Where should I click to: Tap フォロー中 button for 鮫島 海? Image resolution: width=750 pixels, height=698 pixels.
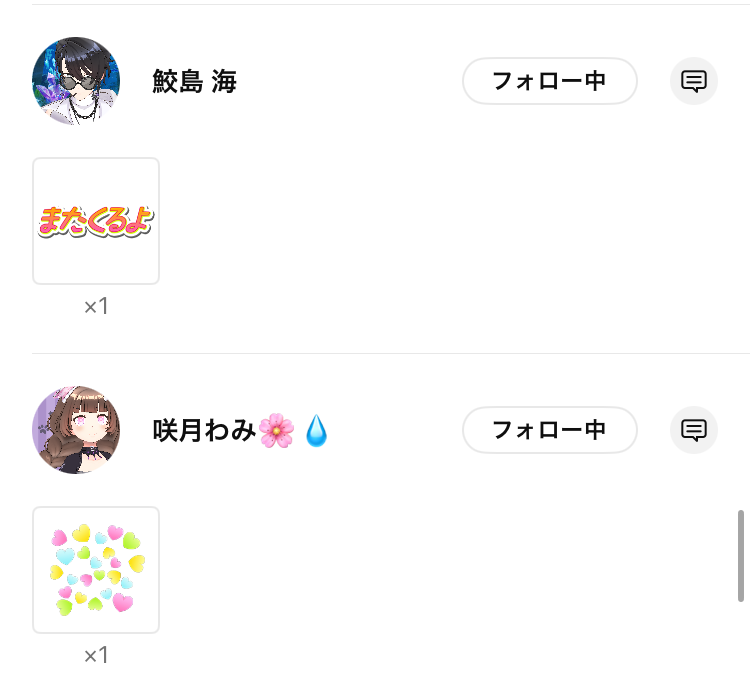(549, 81)
